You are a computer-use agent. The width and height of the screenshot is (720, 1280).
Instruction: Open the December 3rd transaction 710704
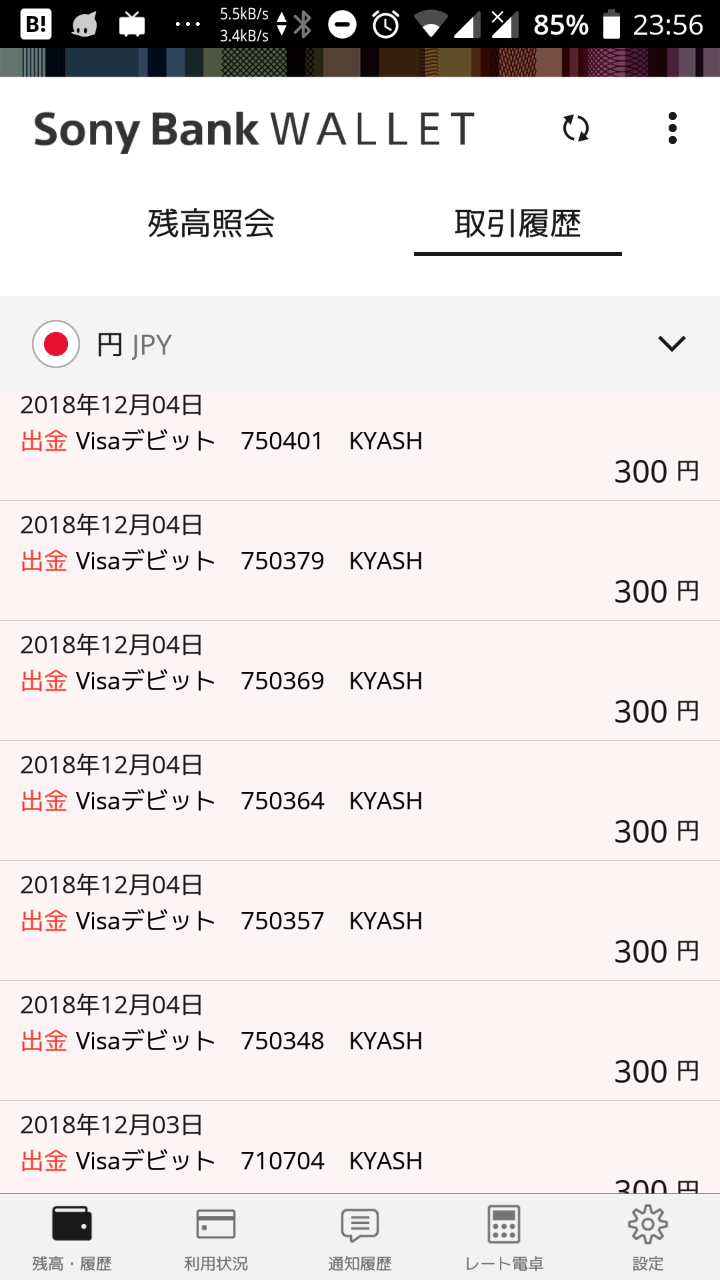pyautogui.click(x=360, y=1147)
